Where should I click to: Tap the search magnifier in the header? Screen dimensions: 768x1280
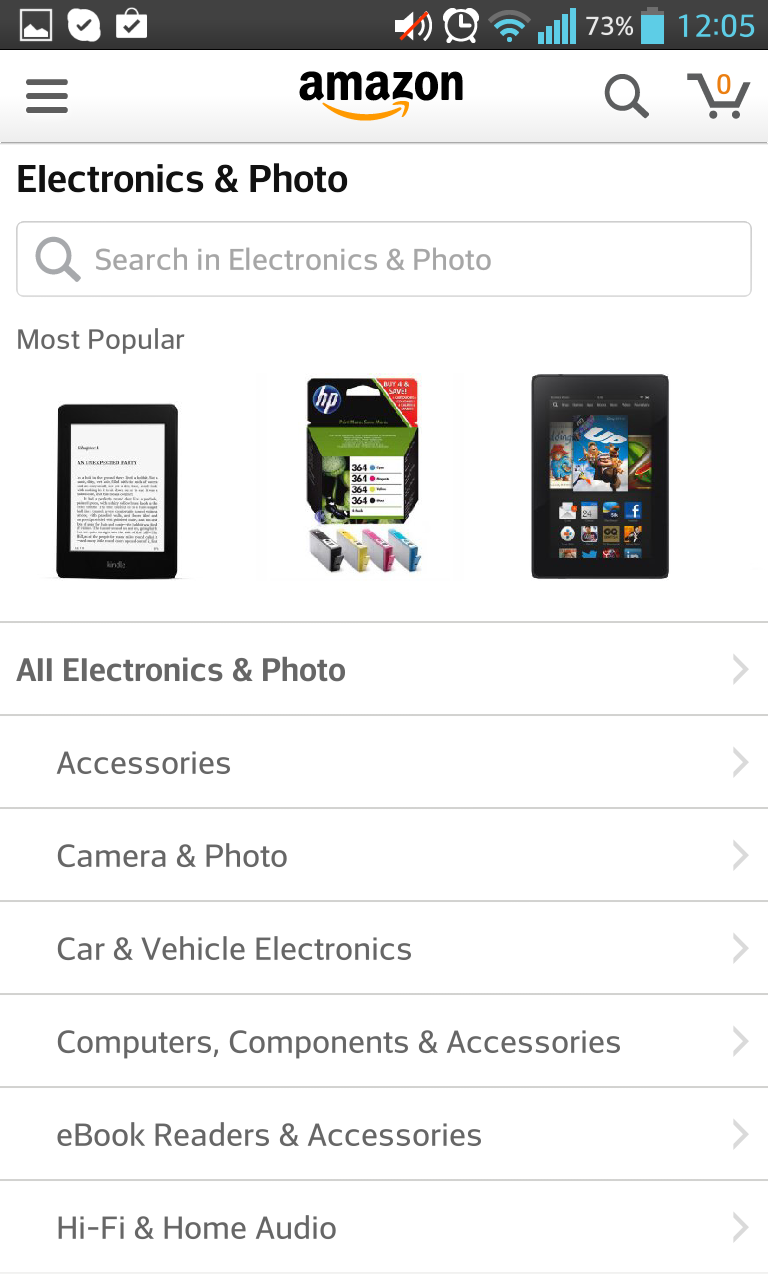click(x=627, y=97)
